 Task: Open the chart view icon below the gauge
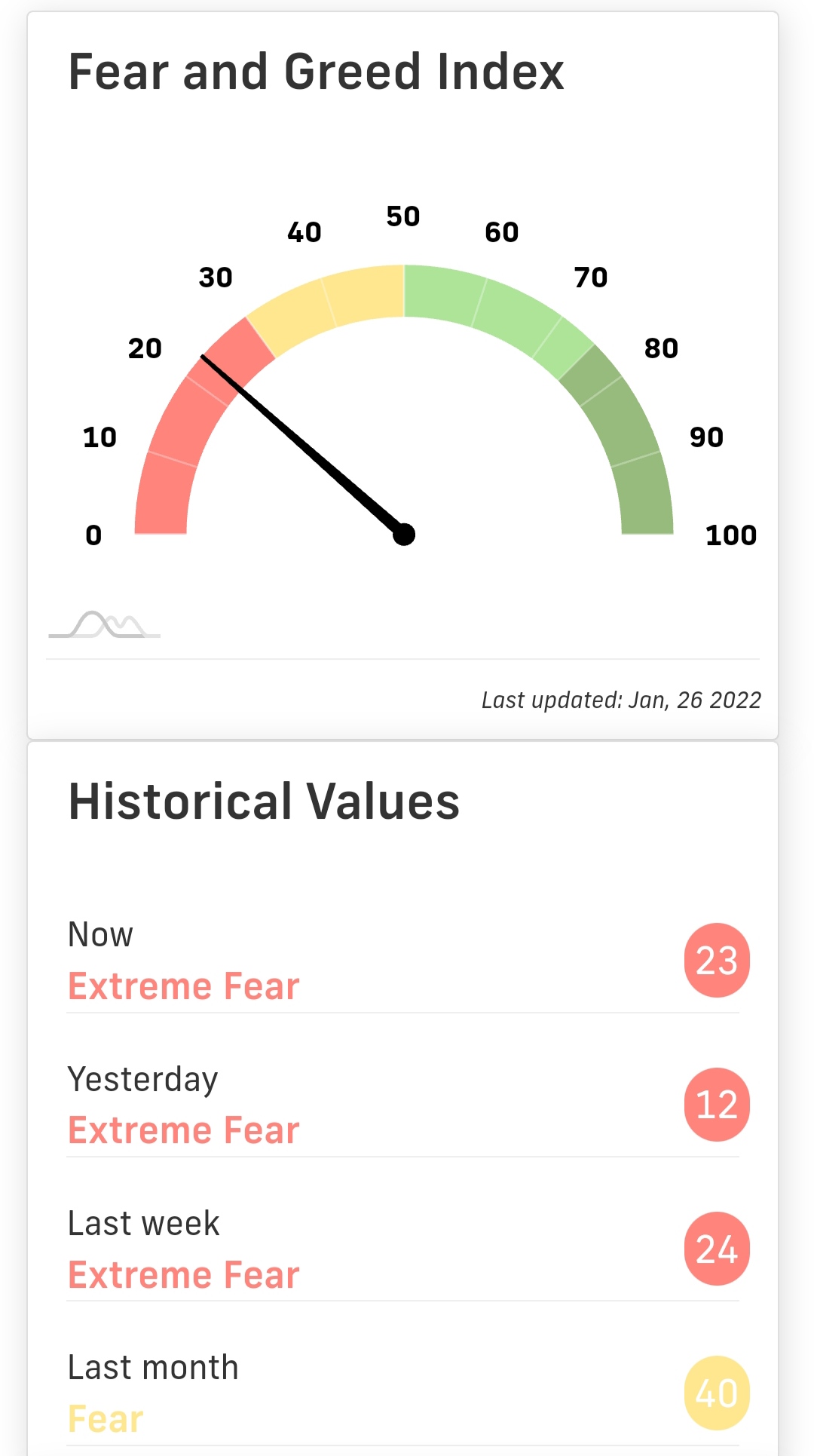click(x=105, y=625)
